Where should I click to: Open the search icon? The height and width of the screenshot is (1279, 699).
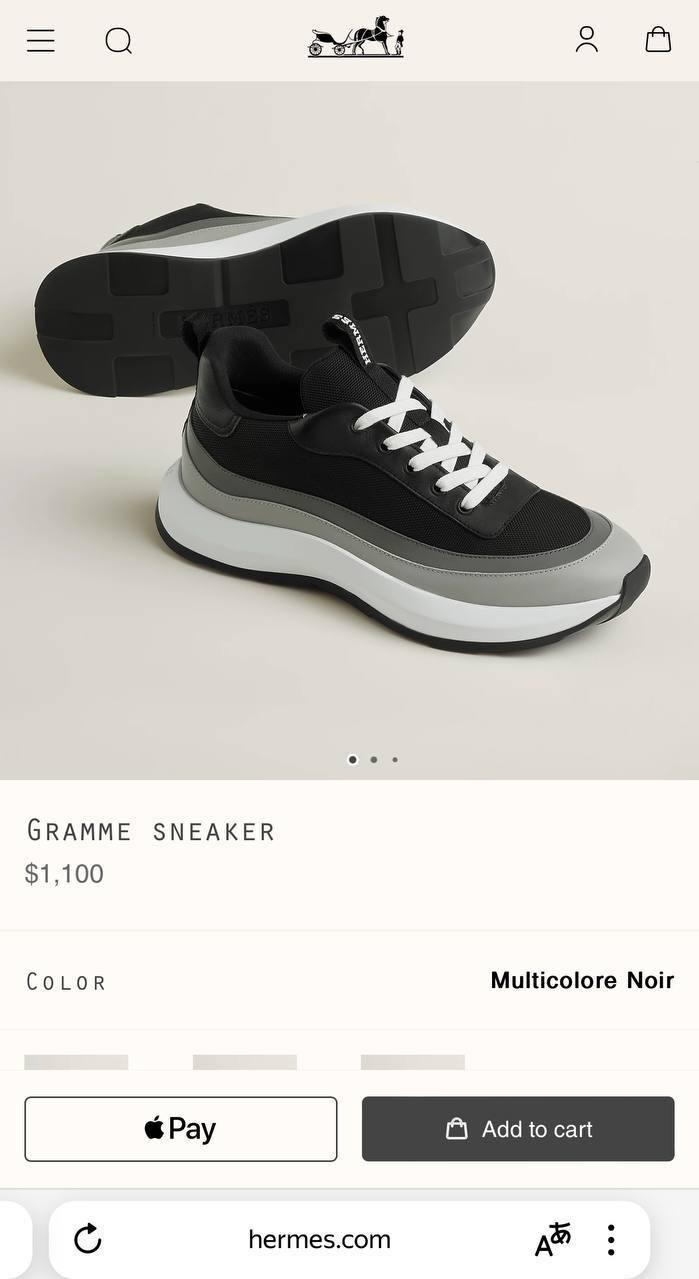click(x=119, y=41)
